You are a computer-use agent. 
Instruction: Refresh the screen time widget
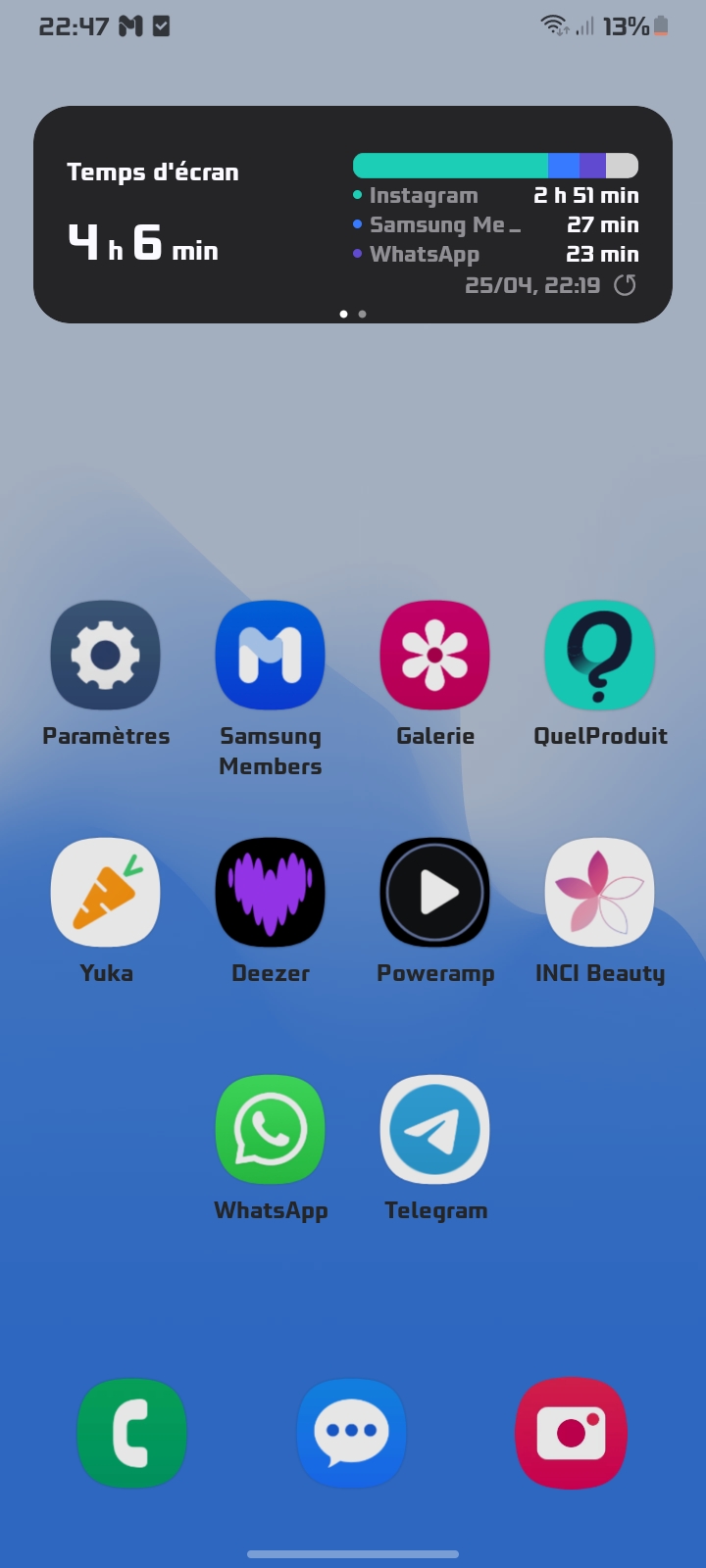coord(625,285)
